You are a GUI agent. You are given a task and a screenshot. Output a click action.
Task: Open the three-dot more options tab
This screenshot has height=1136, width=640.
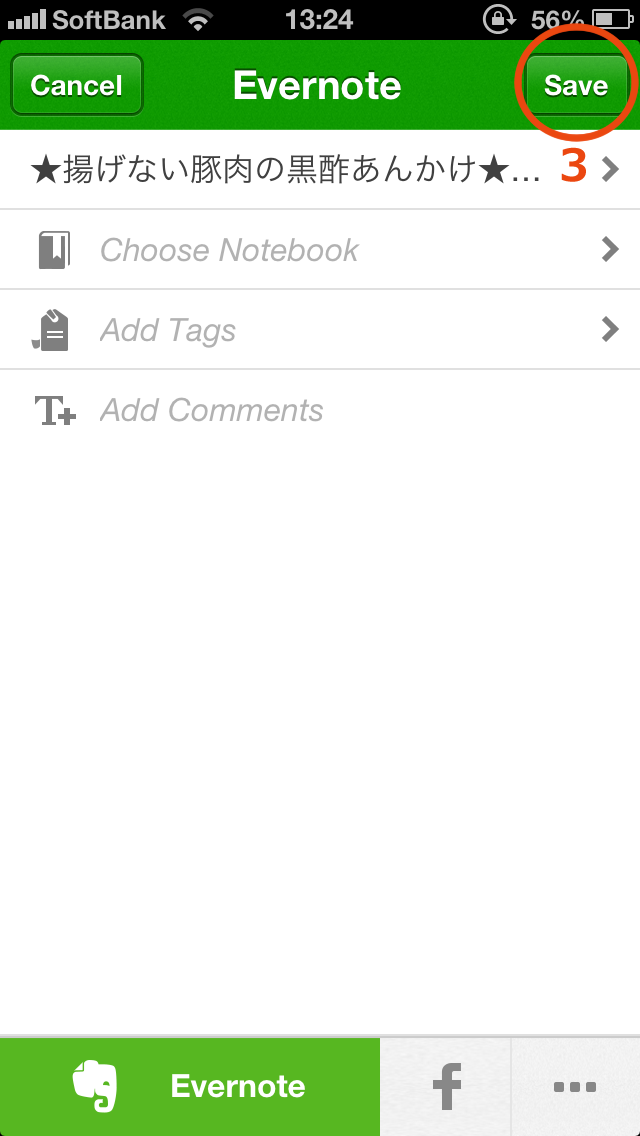click(x=575, y=1086)
